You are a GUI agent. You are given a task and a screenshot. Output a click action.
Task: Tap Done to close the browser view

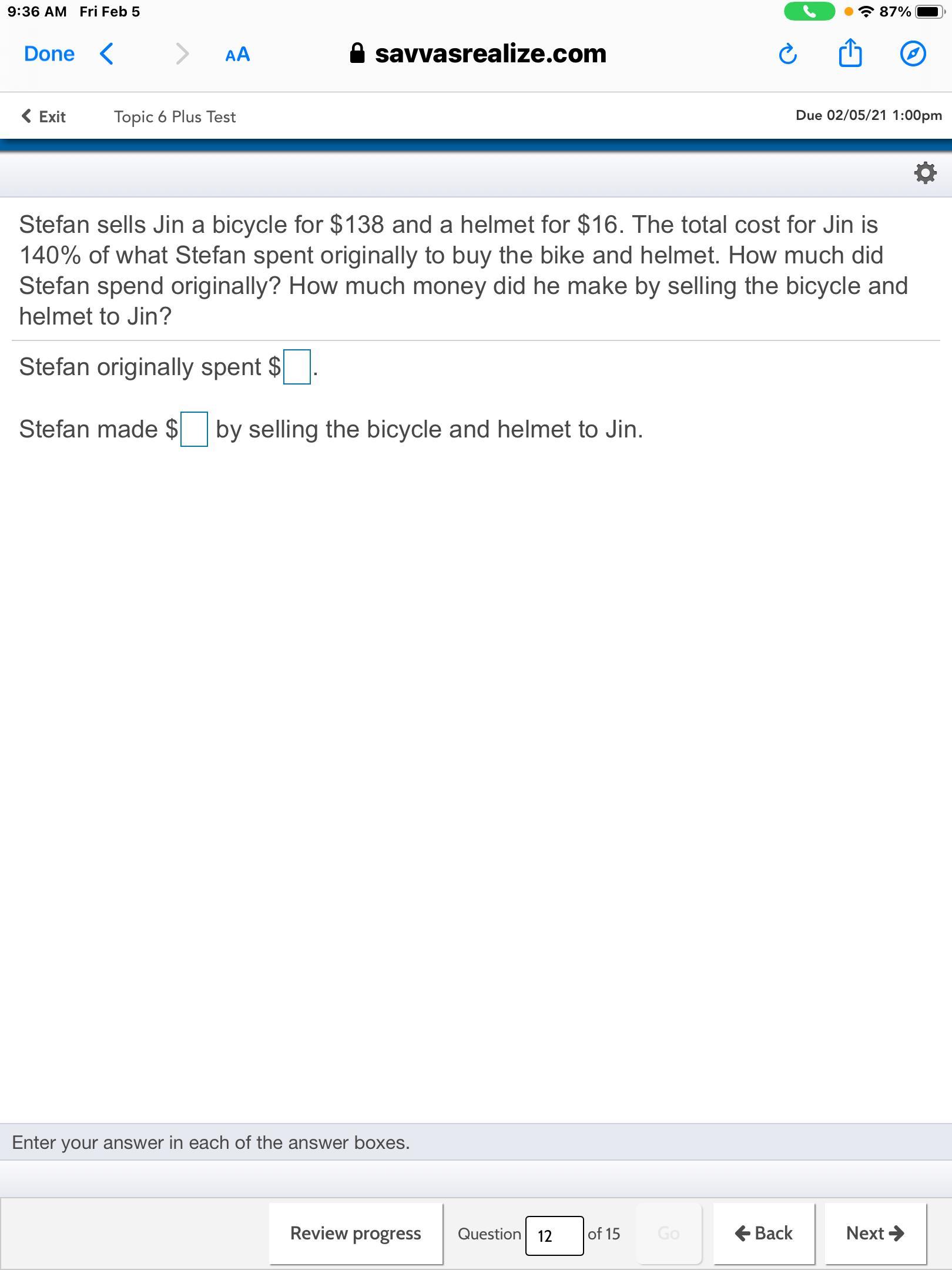pos(49,54)
